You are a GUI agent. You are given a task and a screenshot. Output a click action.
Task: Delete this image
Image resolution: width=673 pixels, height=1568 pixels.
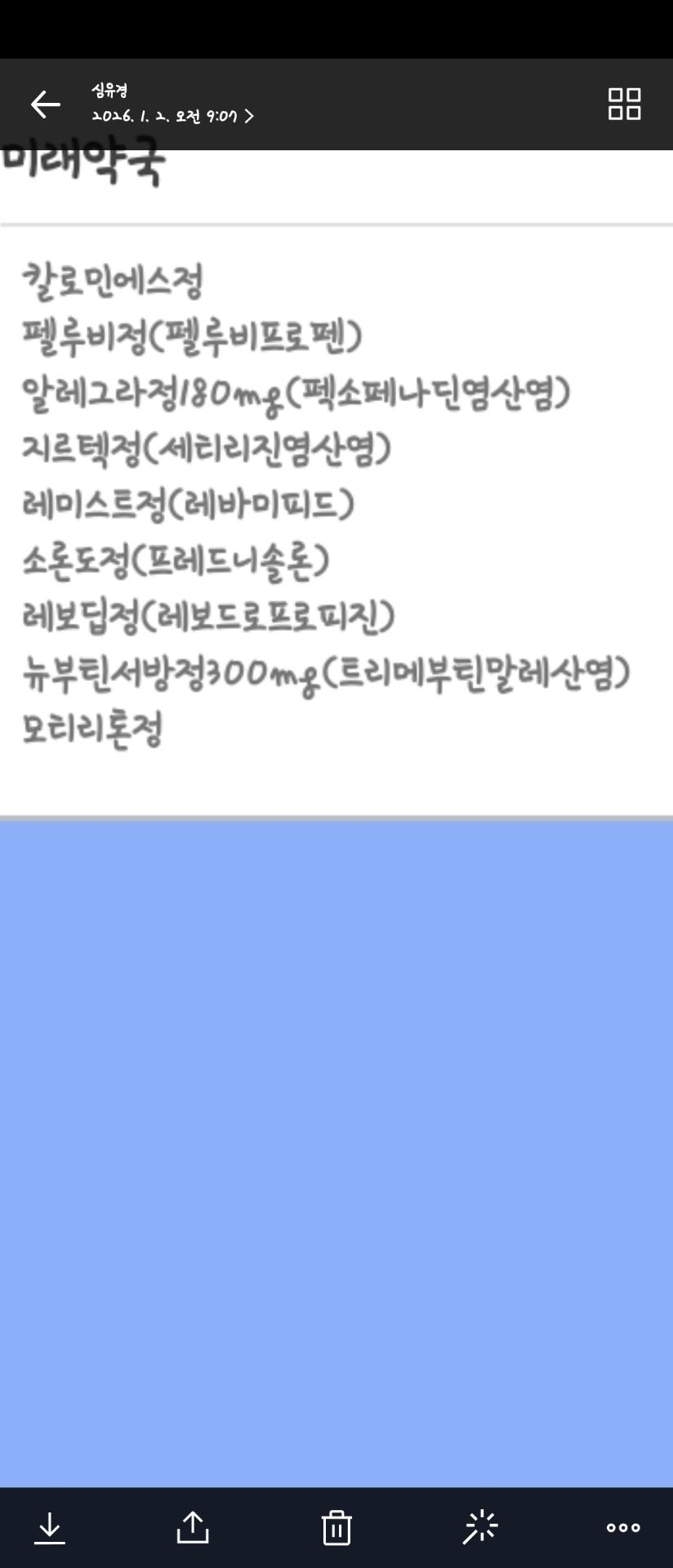(x=336, y=1527)
